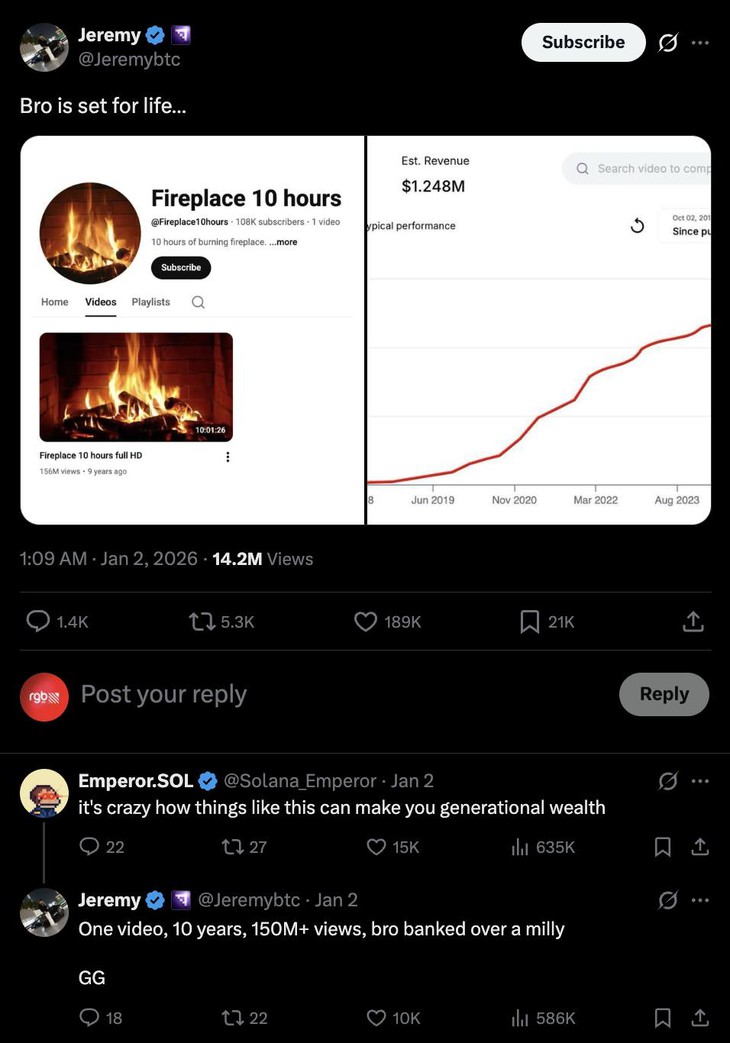Share Jeremy's main post
The image size is (730, 1043).
tap(693, 621)
